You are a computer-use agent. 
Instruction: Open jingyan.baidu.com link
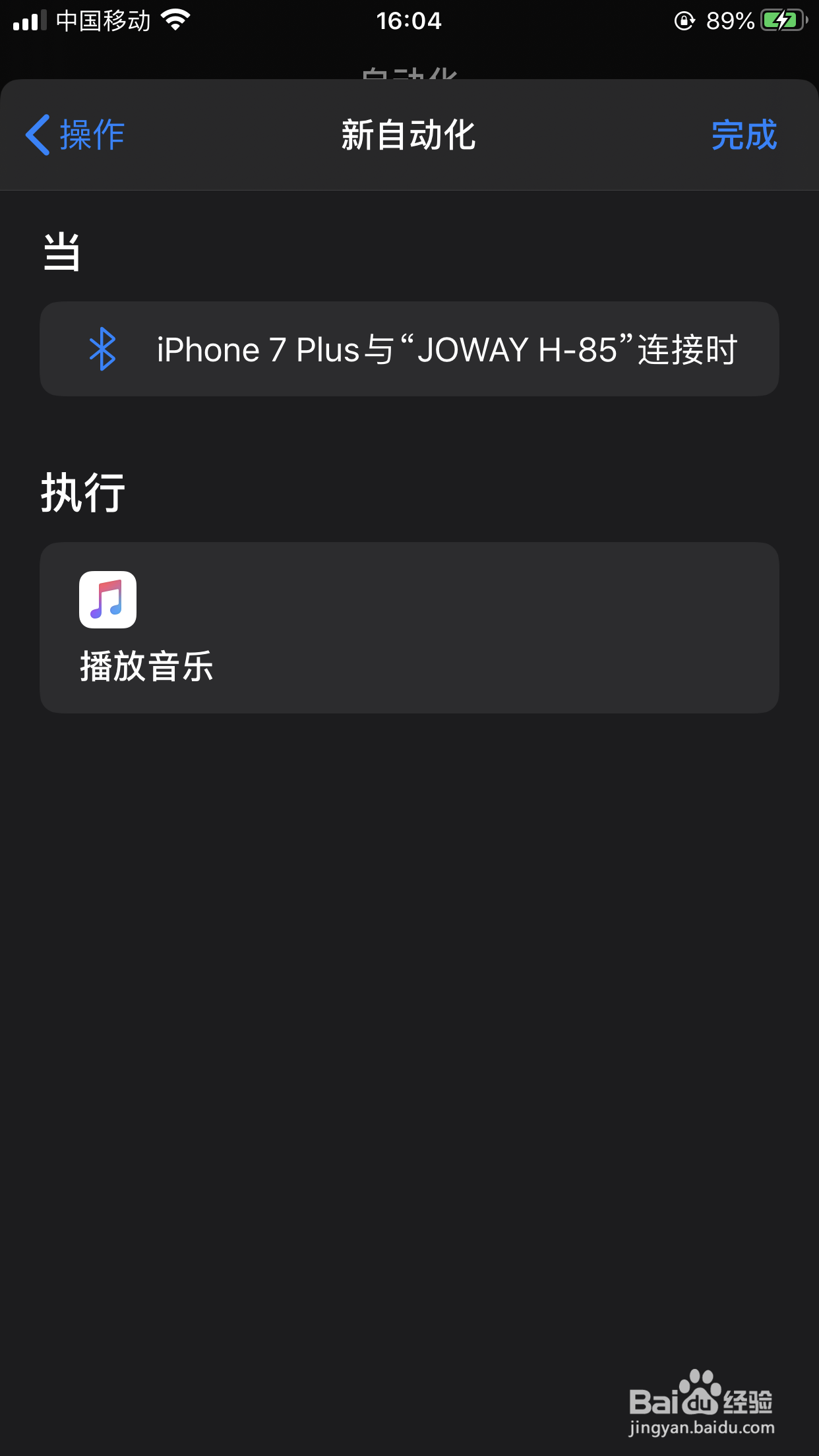701,1426
